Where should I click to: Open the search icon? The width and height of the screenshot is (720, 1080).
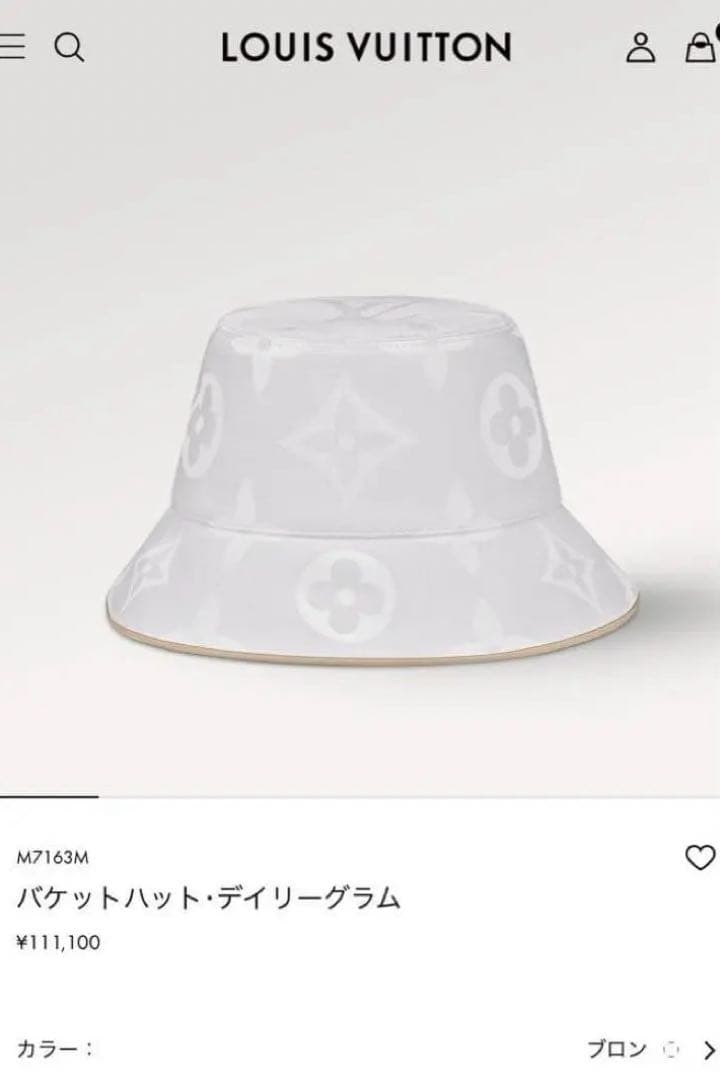point(69,47)
